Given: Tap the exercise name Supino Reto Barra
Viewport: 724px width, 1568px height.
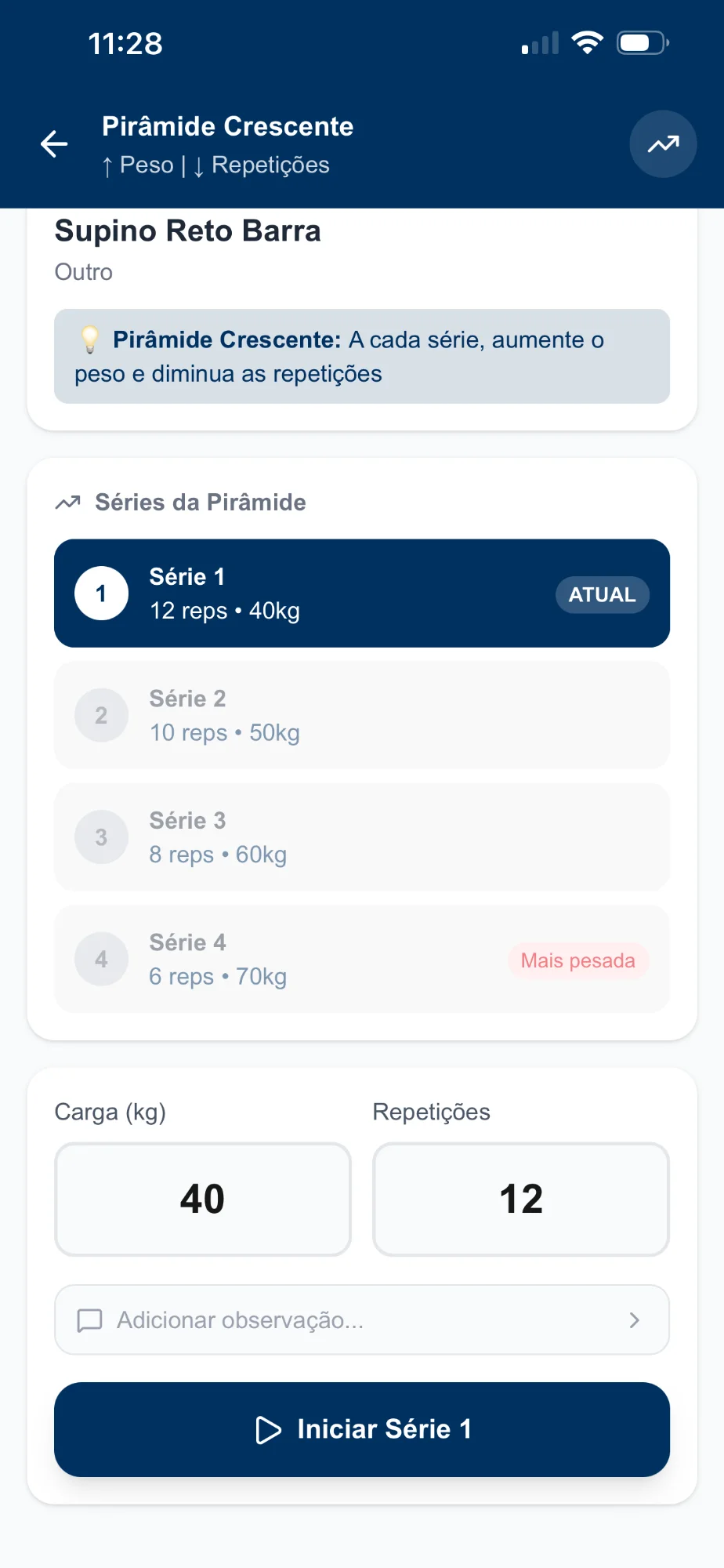Looking at the screenshot, I should pyautogui.click(x=187, y=230).
